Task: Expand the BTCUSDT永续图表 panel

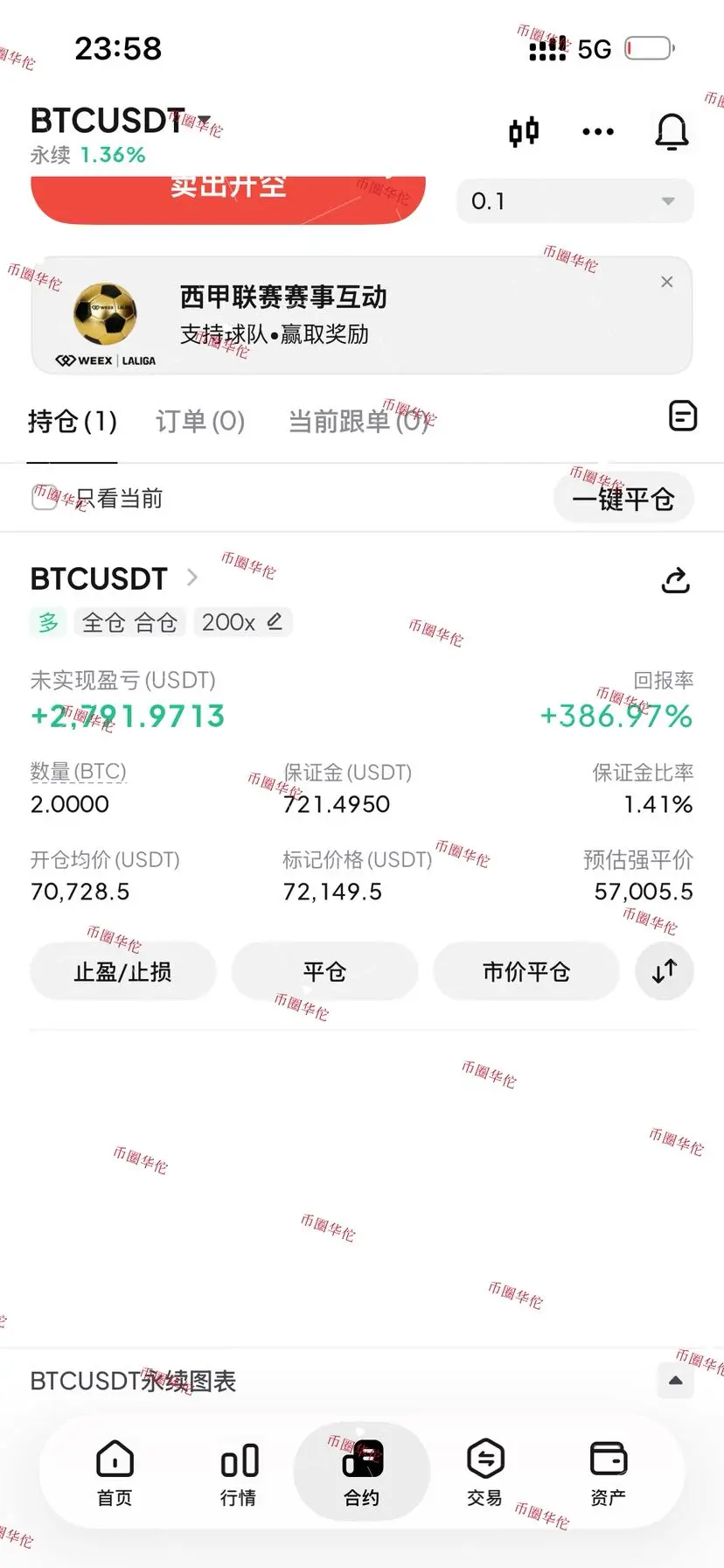Action: (675, 1381)
